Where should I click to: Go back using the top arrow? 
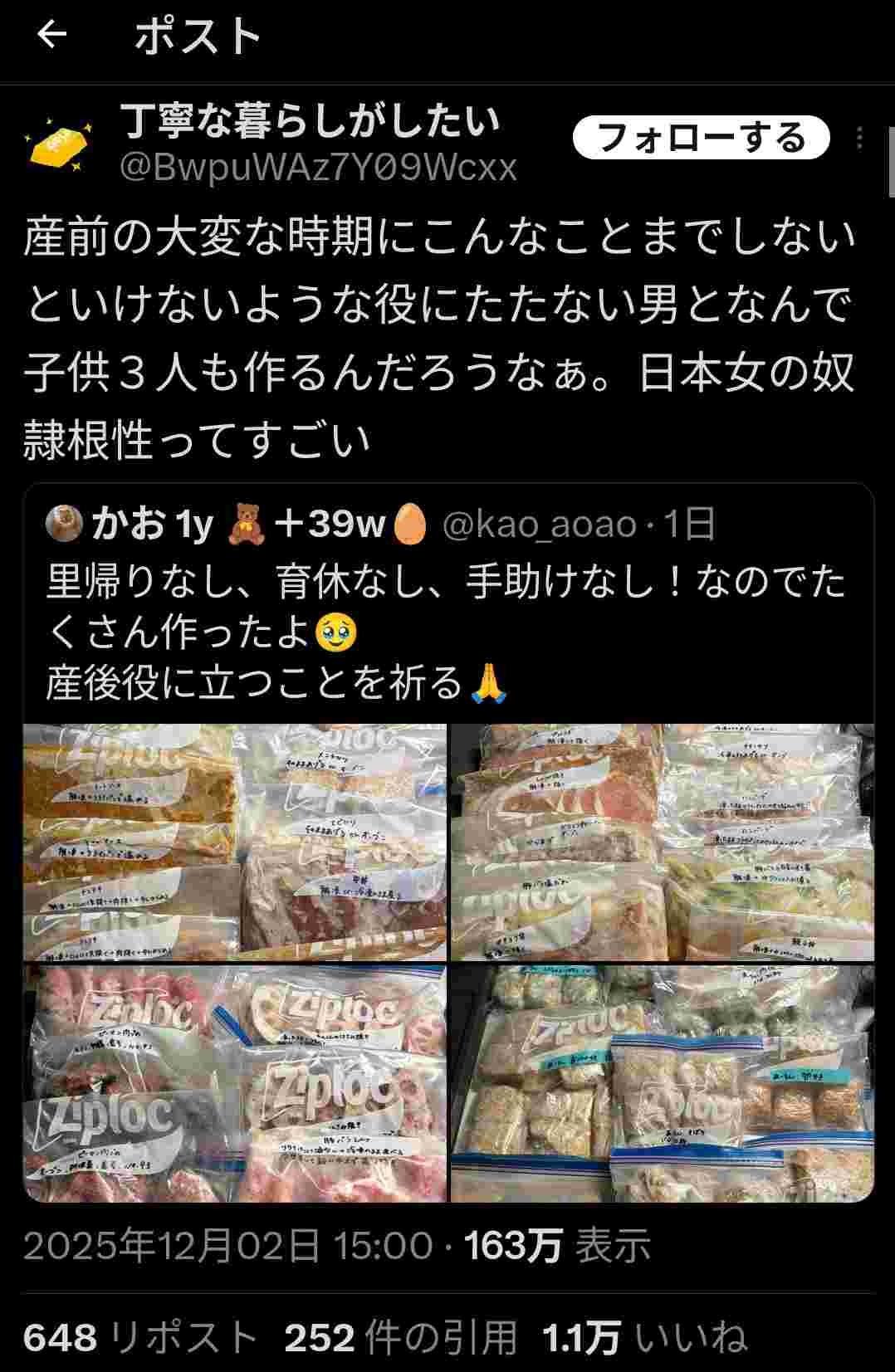coord(52,36)
